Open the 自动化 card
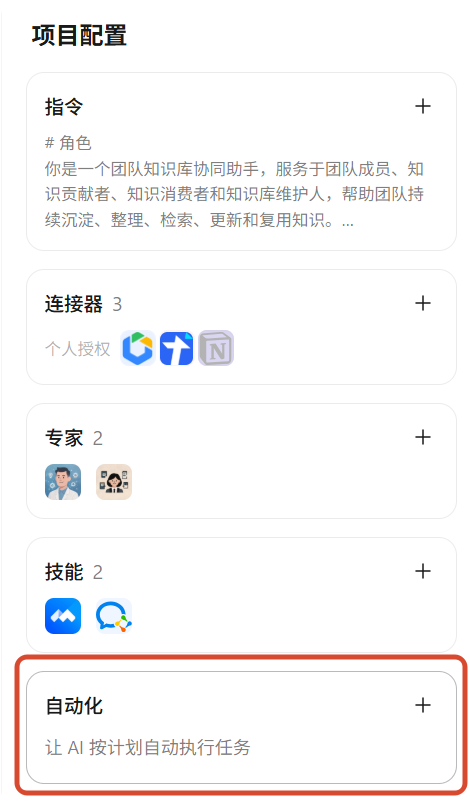 [x=241, y=727]
